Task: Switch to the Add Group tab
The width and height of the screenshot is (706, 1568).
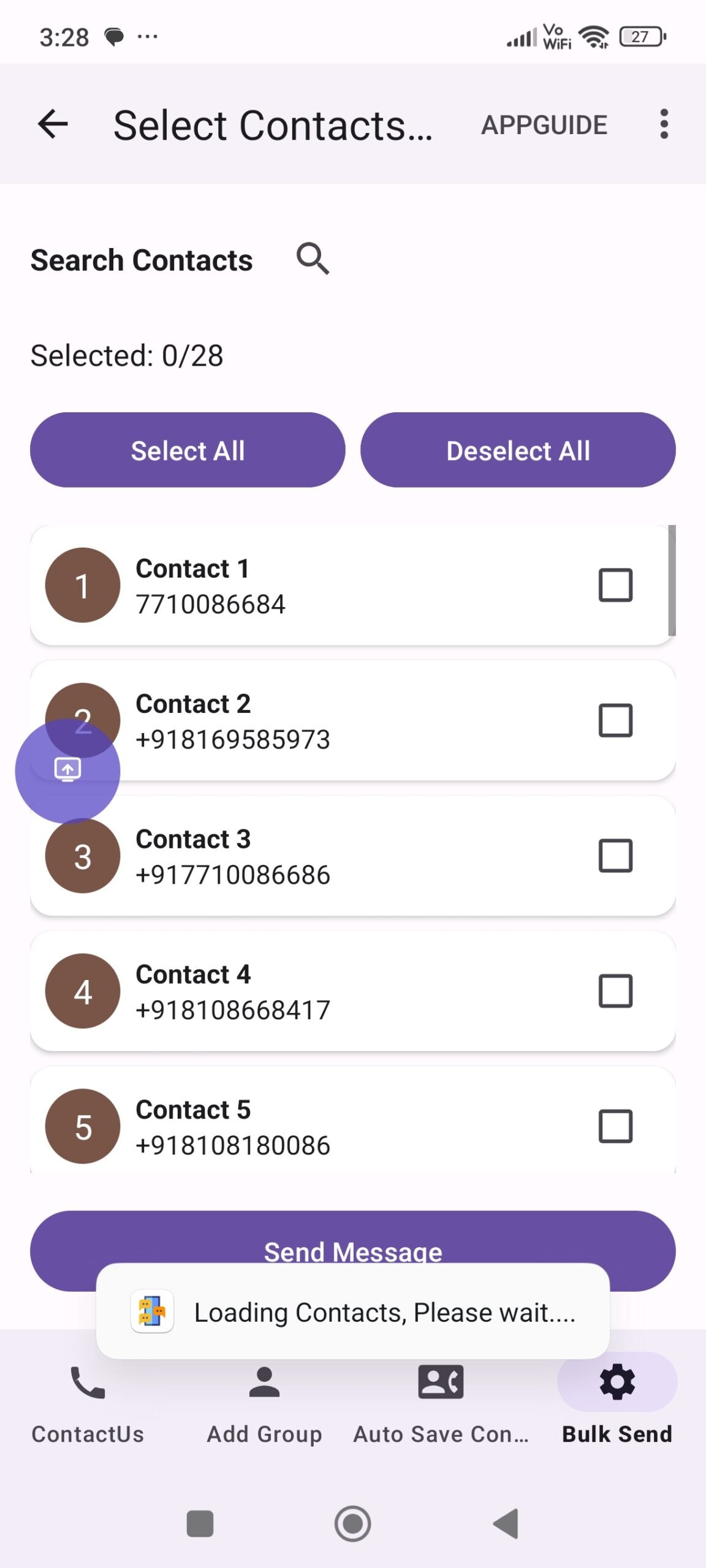Action: (x=264, y=1403)
